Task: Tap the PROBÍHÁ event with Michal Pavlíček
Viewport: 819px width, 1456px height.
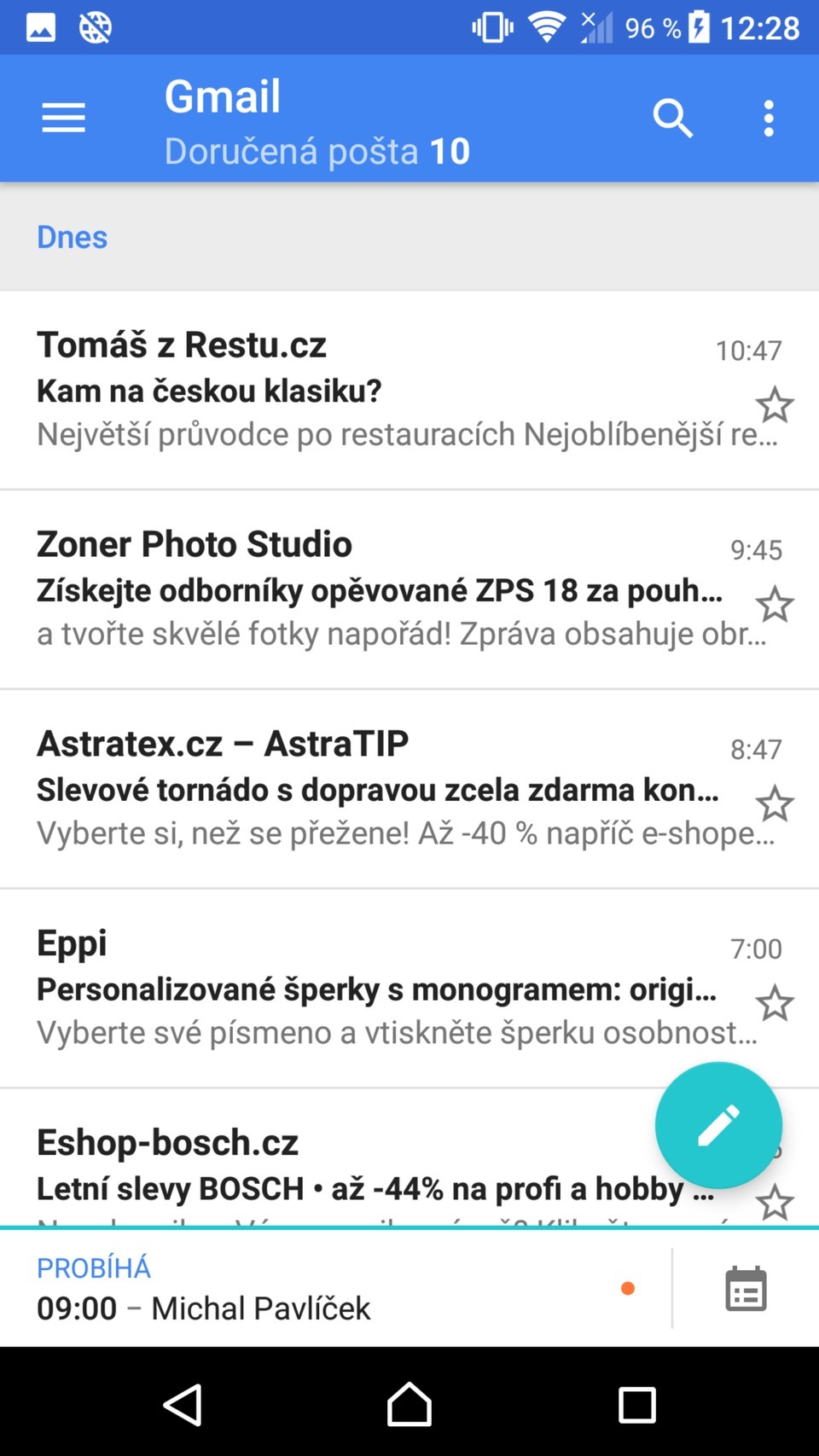Action: tap(203, 1288)
